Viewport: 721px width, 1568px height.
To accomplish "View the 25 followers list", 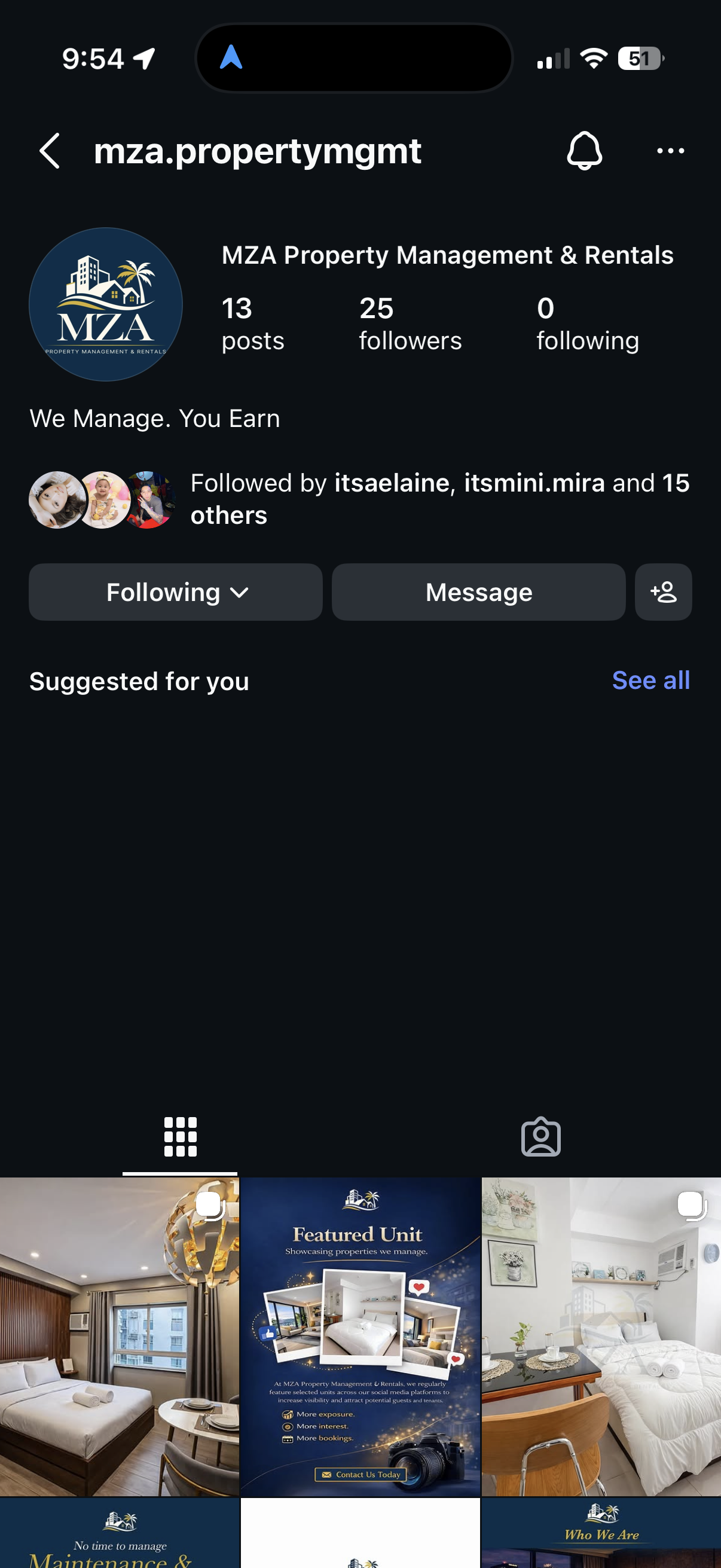I will 410,324.
